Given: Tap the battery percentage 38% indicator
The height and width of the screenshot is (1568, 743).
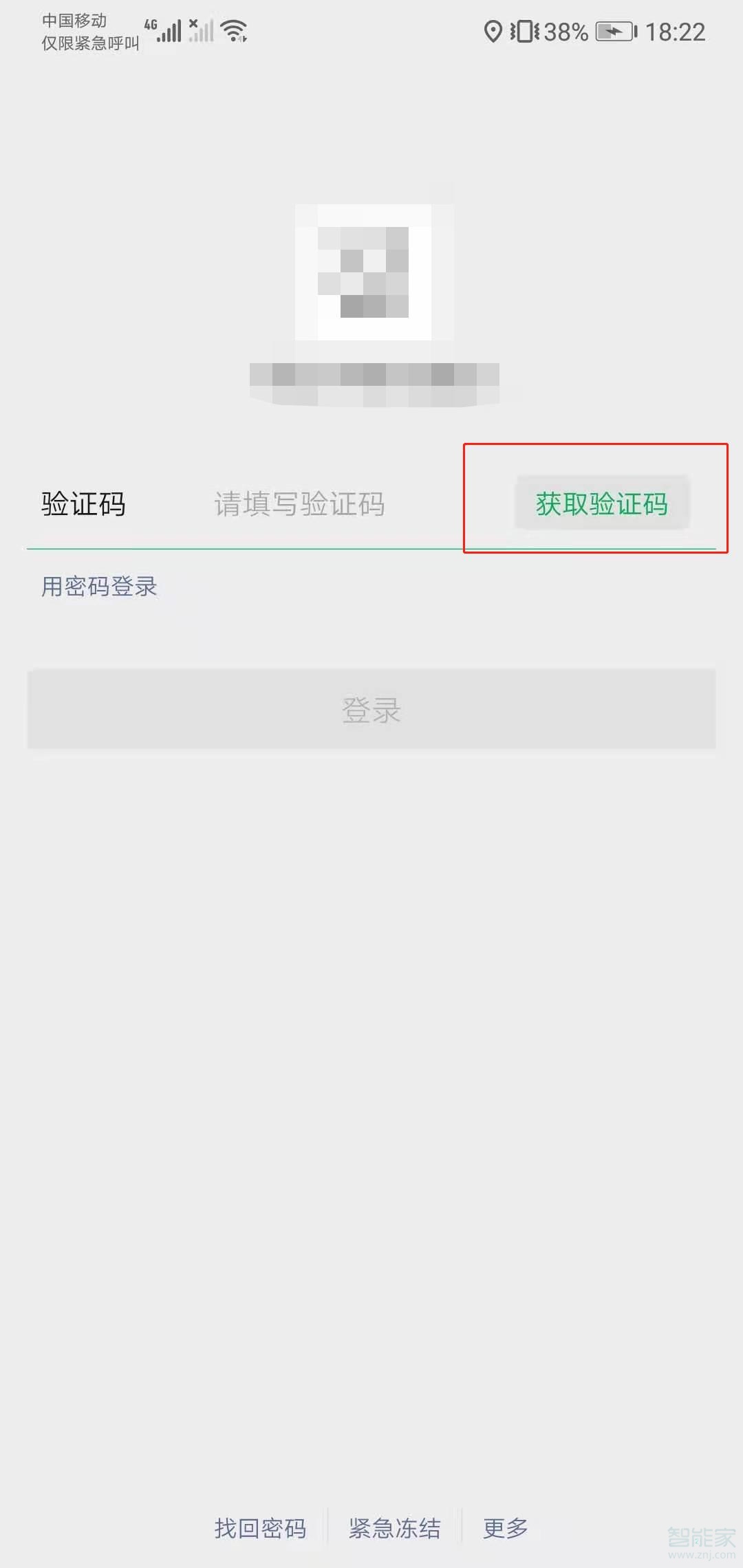Looking at the screenshot, I should coord(564,32).
